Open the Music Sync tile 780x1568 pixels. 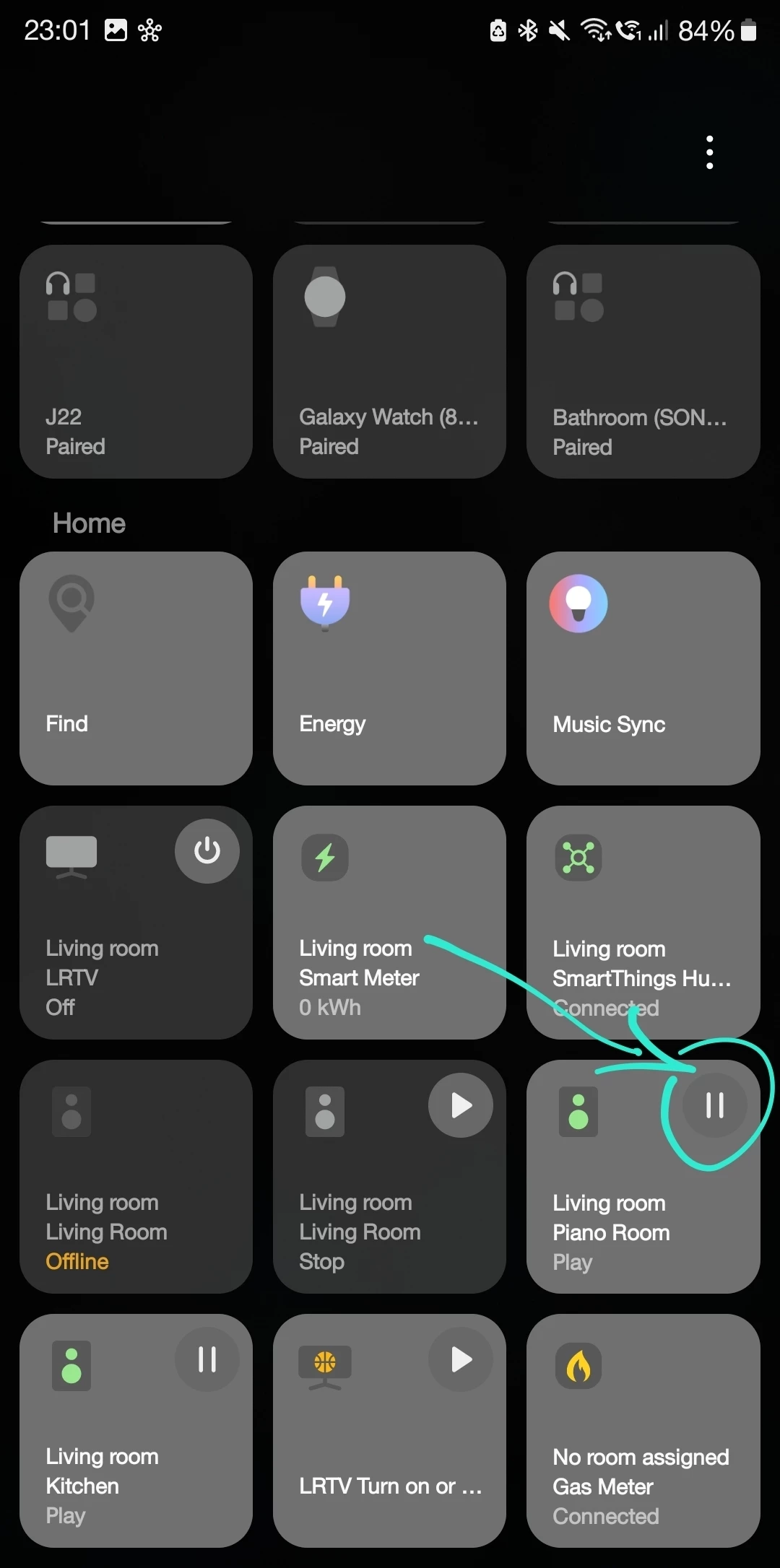click(643, 668)
